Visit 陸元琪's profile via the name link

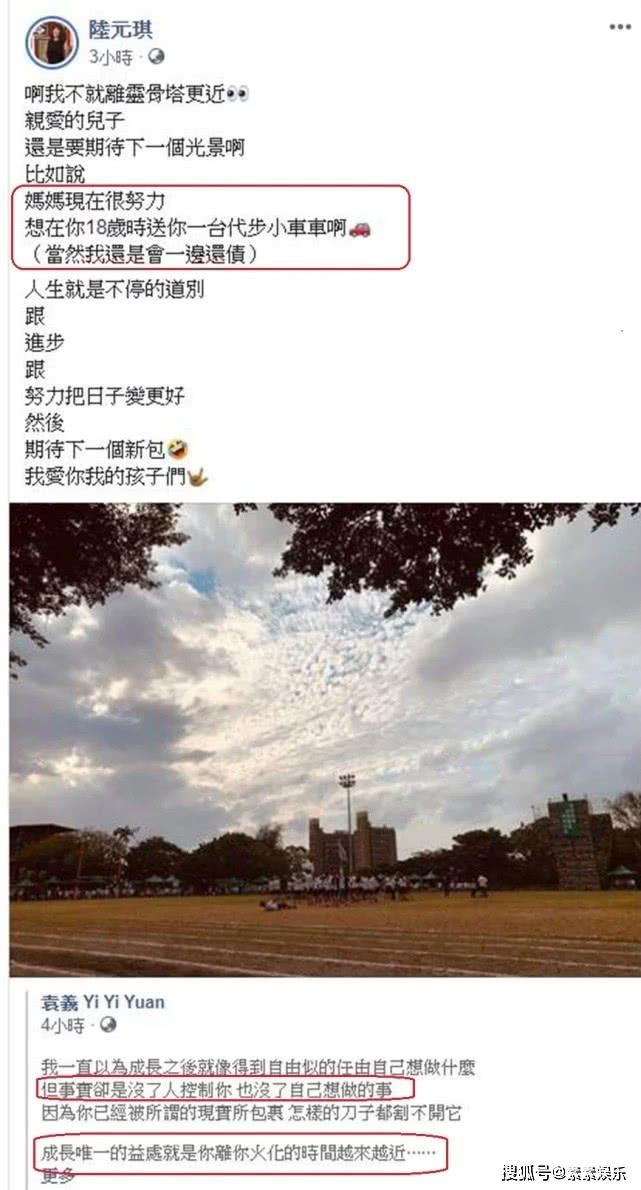coord(121,29)
